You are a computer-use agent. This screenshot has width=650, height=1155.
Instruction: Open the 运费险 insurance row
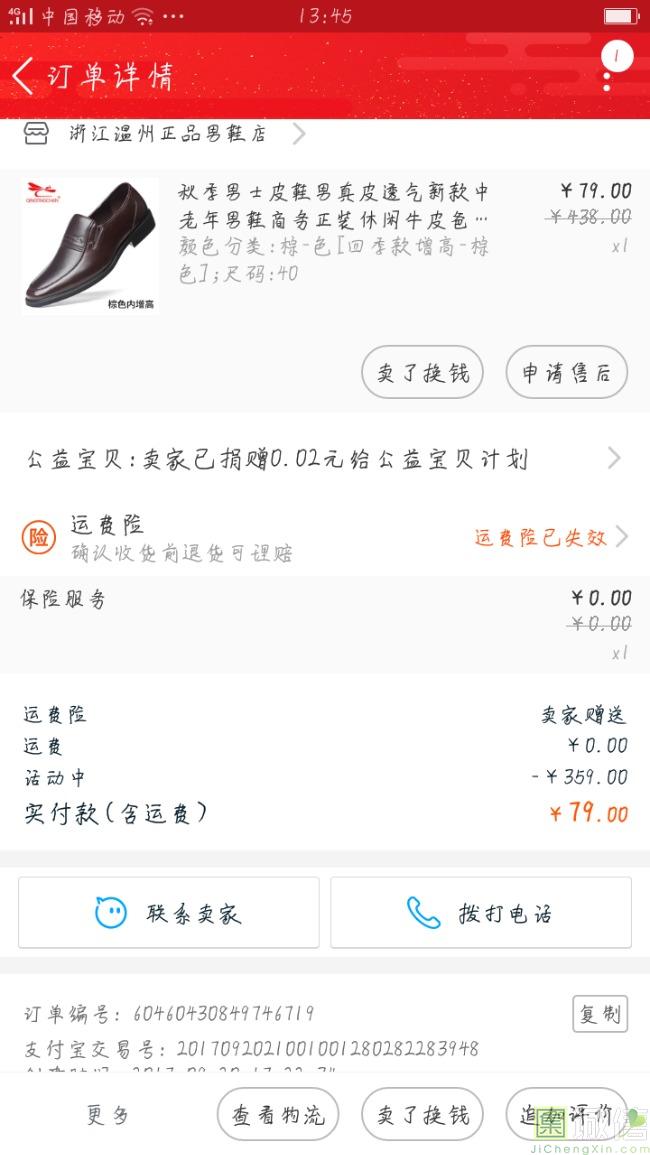pyautogui.click(x=324, y=538)
